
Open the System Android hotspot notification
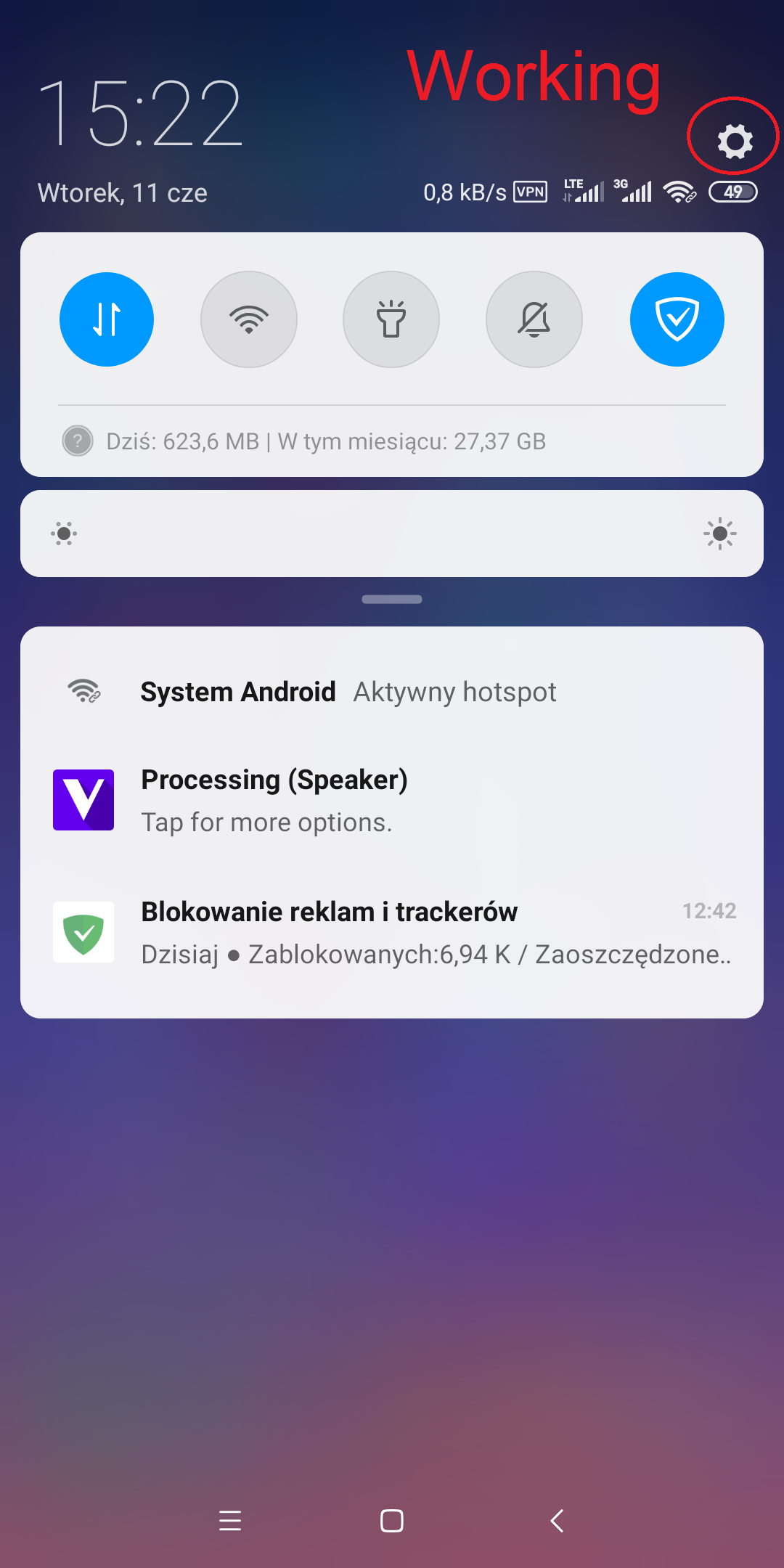[392, 692]
